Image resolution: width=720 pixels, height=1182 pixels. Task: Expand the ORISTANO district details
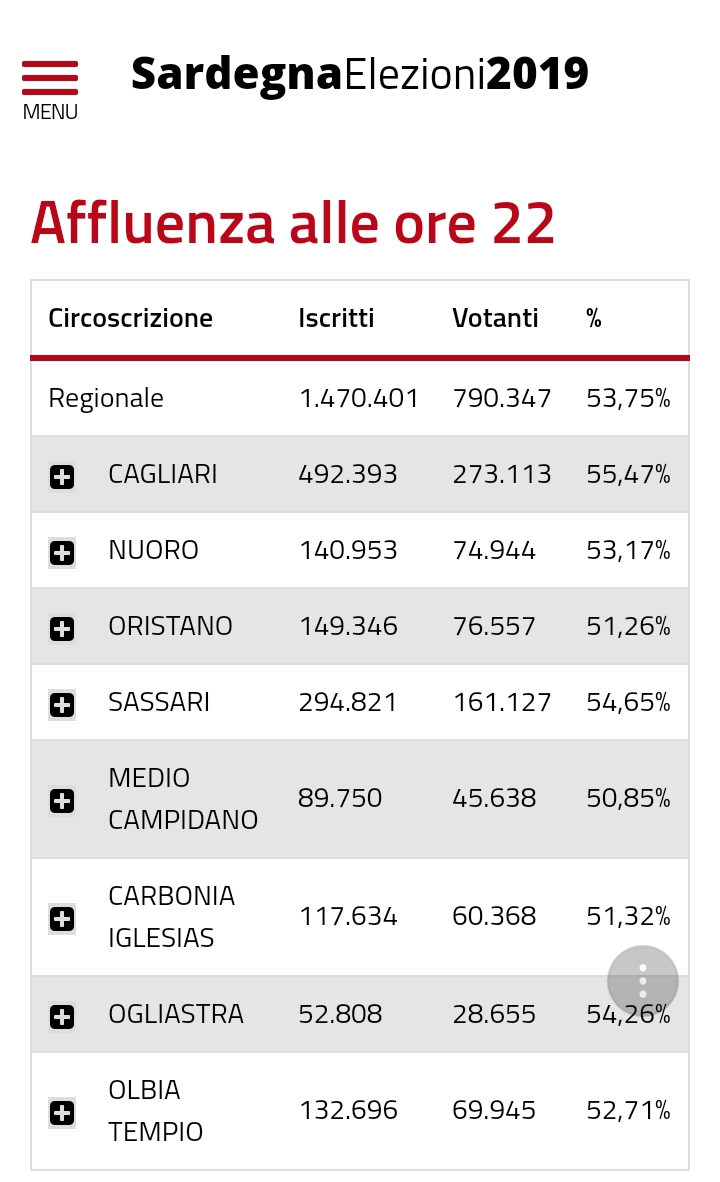point(62,629)
